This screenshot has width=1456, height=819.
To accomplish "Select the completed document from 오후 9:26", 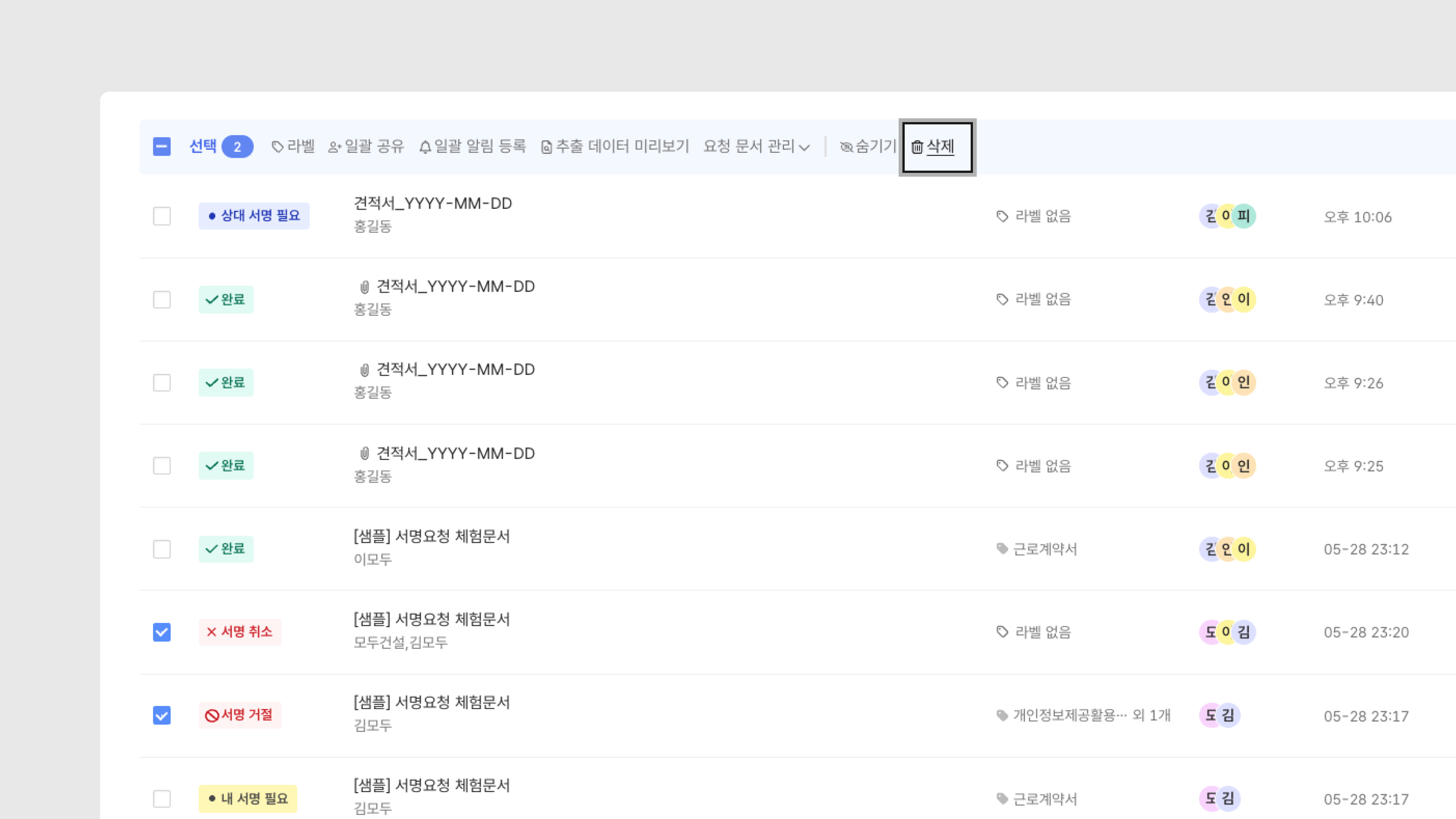I will point(162,383).
